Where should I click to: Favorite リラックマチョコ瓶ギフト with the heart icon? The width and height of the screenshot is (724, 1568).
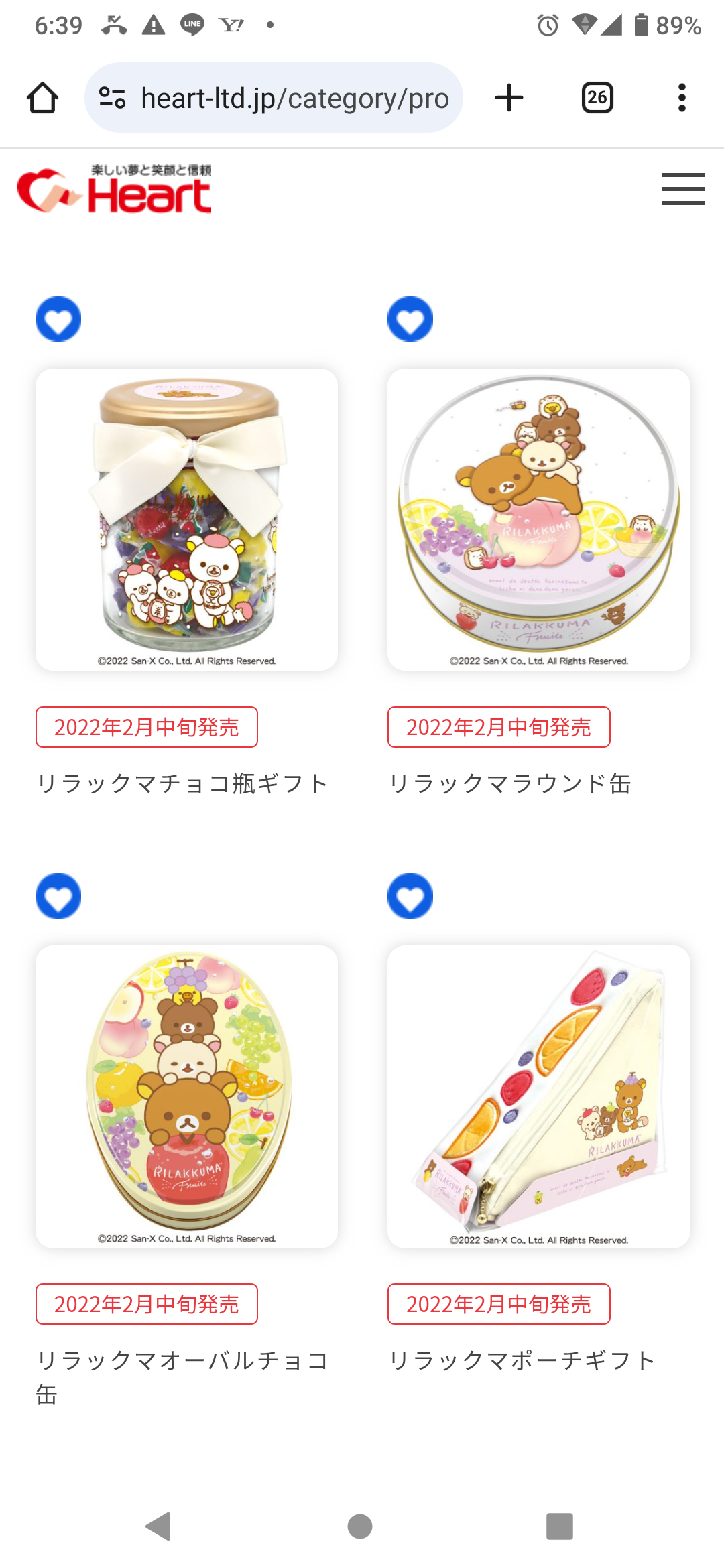[58, 319]
